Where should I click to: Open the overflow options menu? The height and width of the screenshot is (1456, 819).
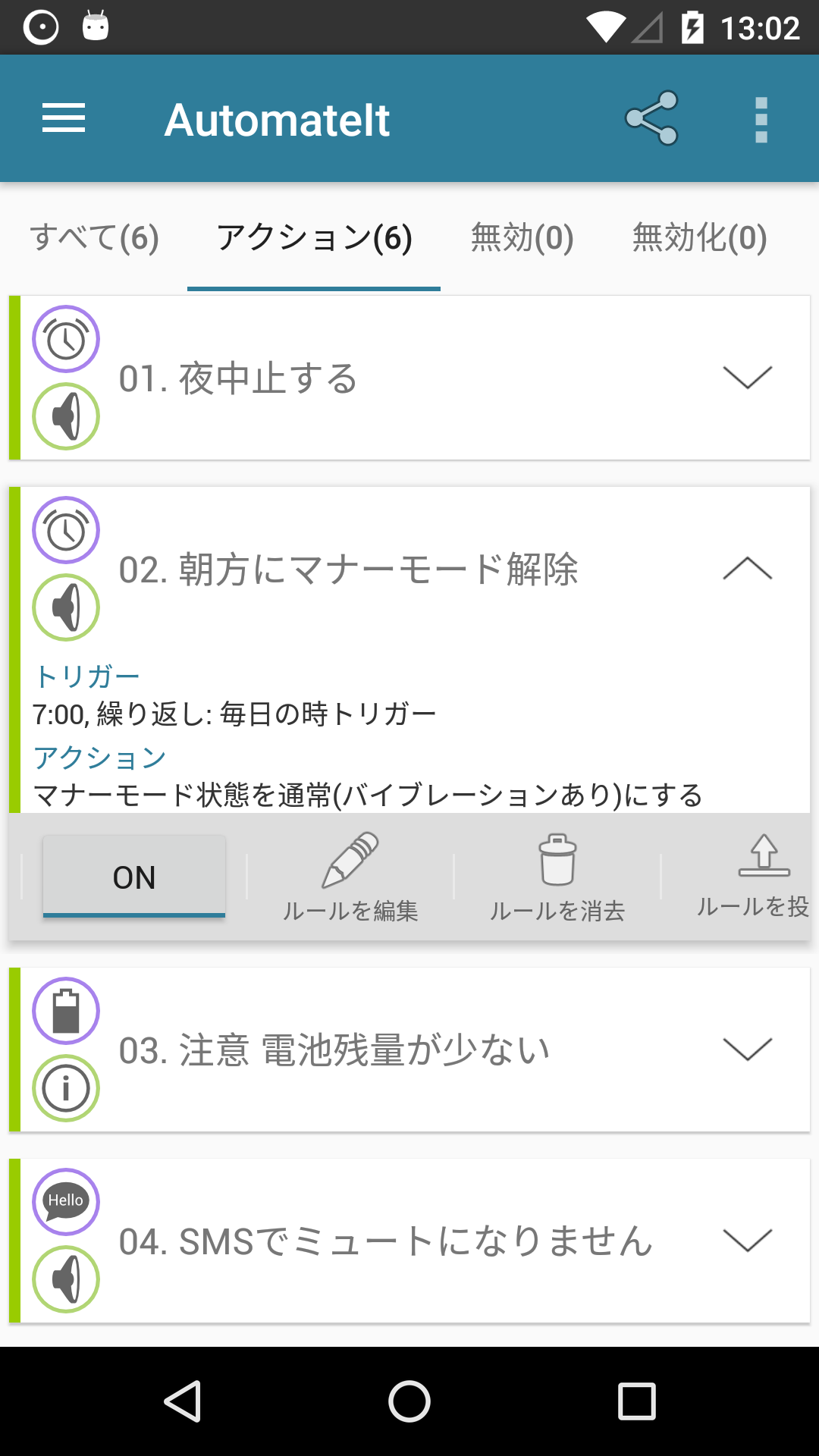click(x=759, y=118)
